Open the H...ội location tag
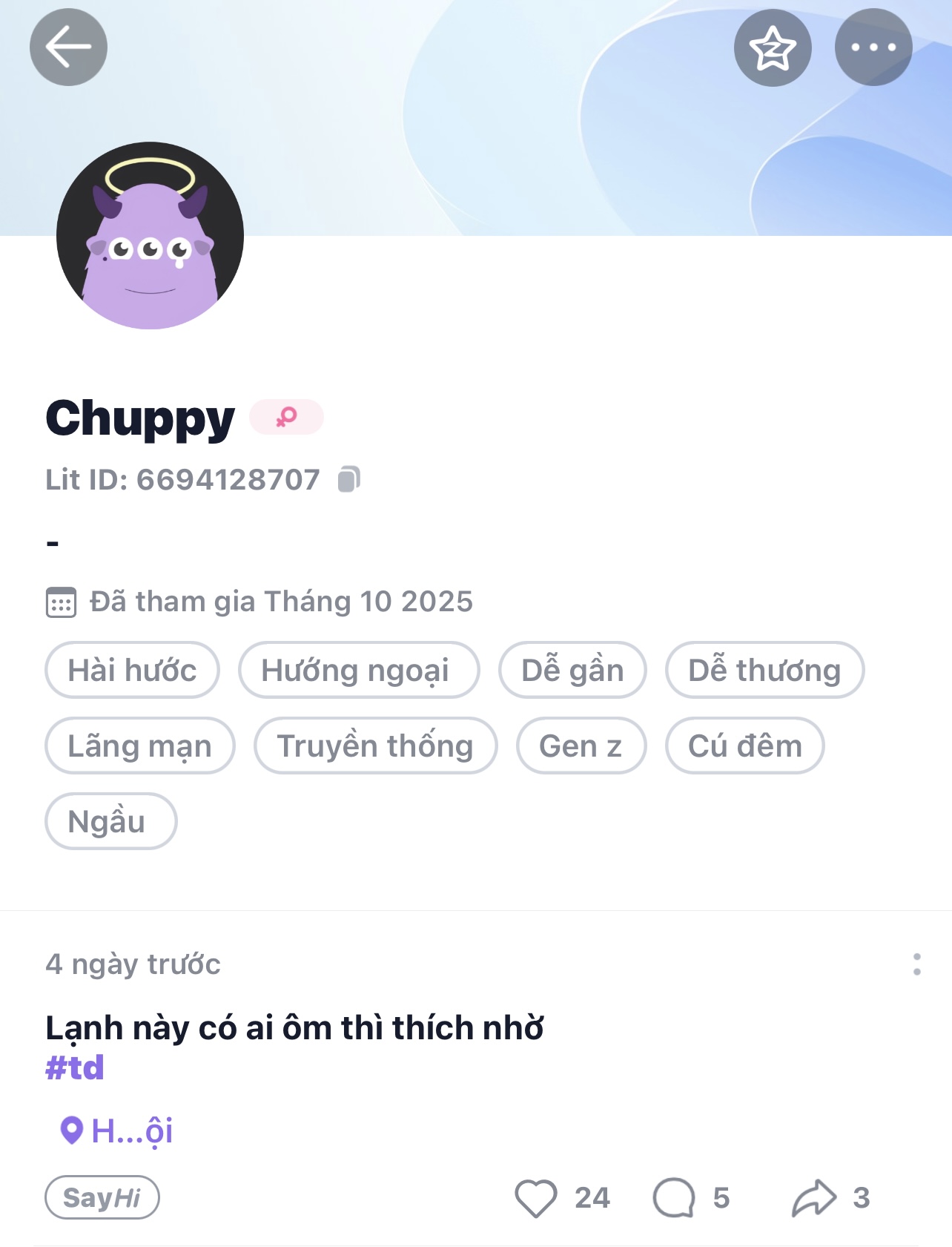952x1247 pixels. tap(117, 1131)
